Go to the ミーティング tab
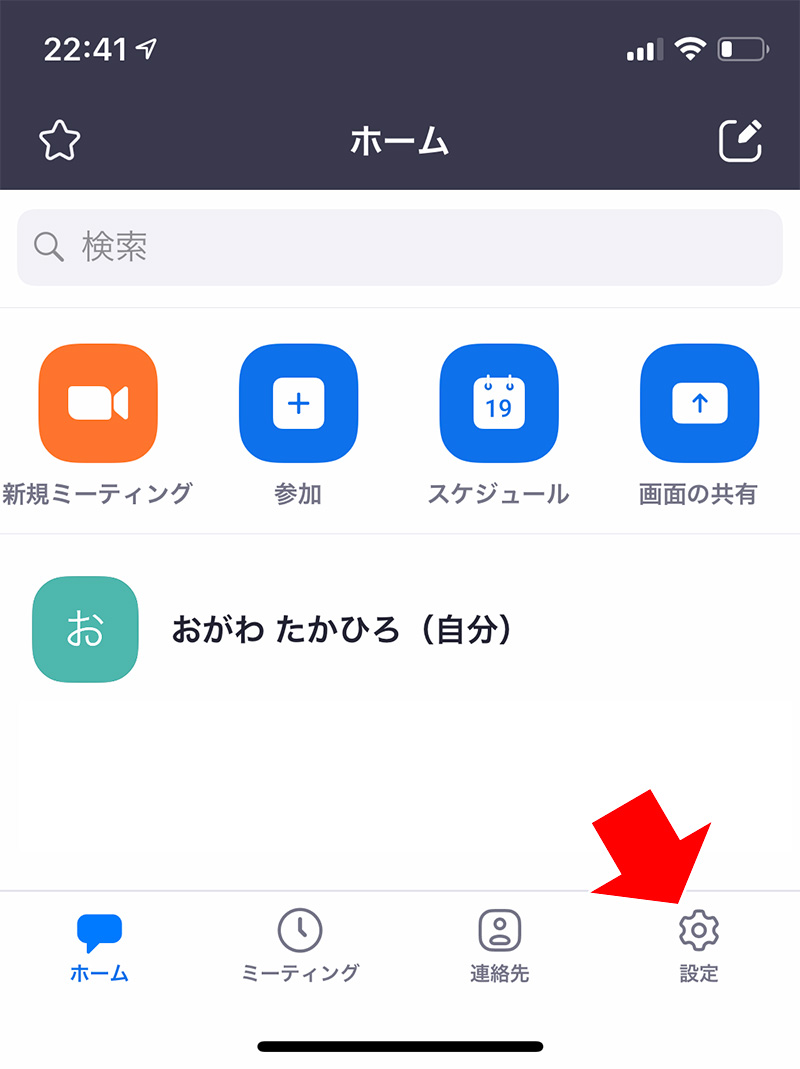This screenshot has width=800, height=1069. click(300, 946)
